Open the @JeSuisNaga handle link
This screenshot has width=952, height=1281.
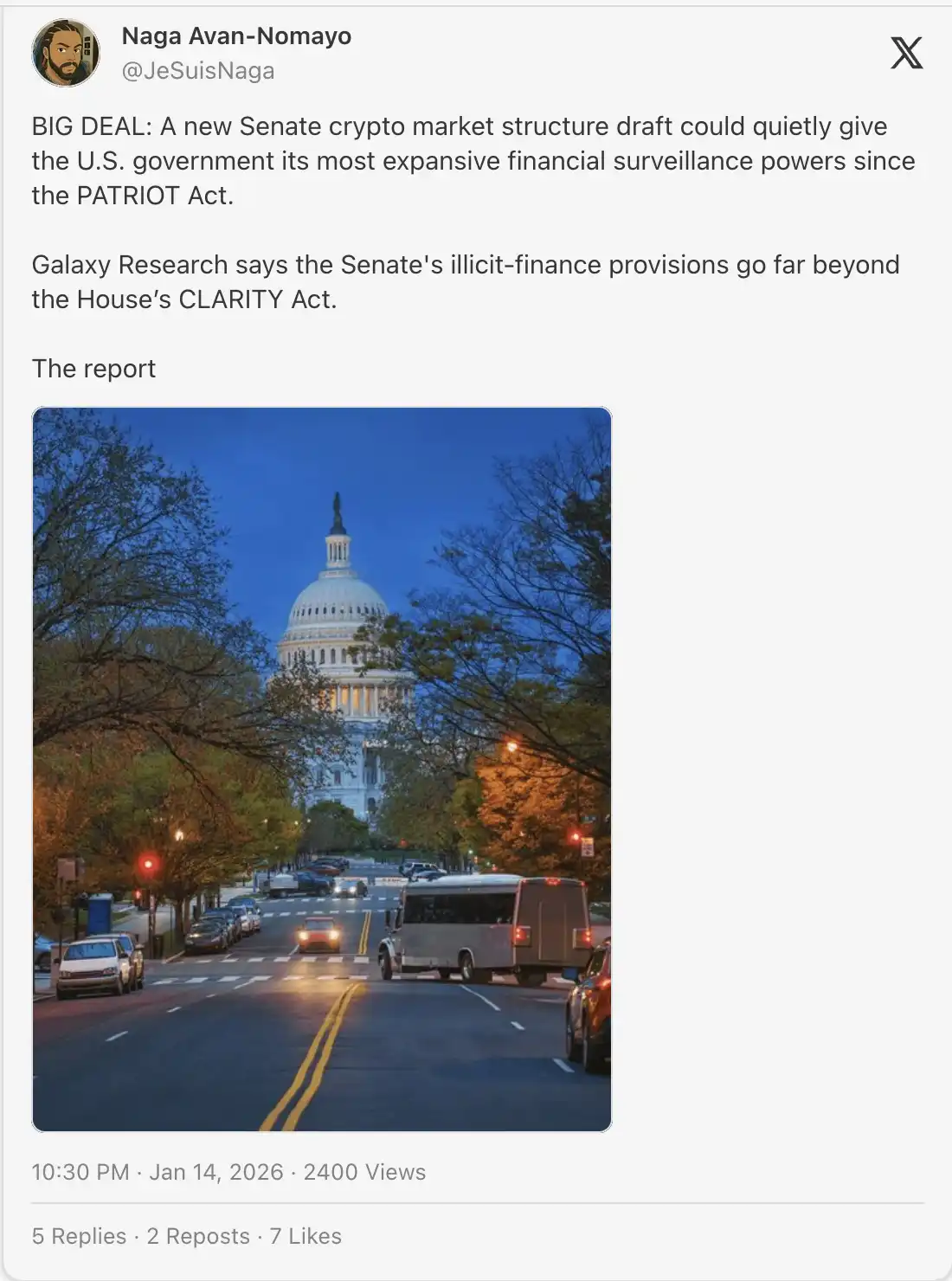pos(198,71)
